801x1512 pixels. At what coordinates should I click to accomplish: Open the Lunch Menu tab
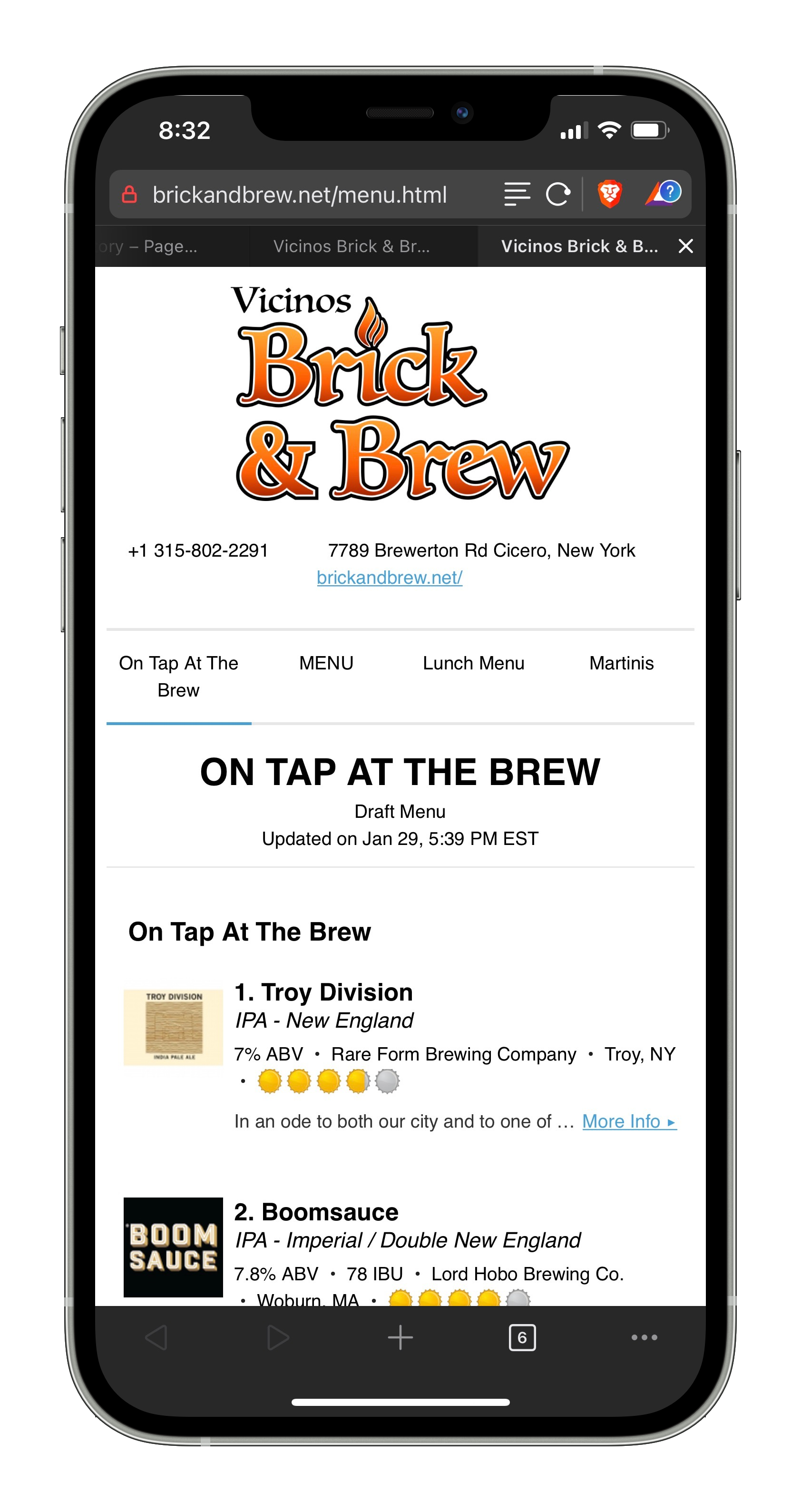point(474,663)
